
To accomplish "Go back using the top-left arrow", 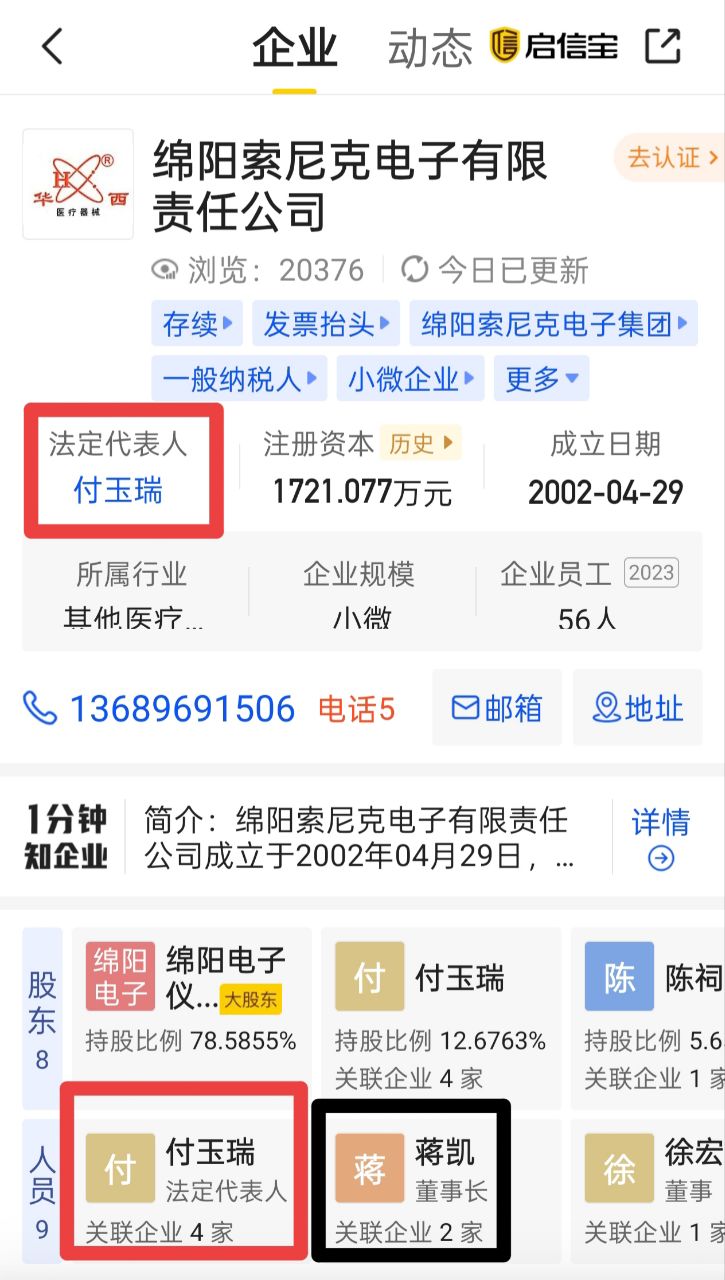I will click(53, 47).
